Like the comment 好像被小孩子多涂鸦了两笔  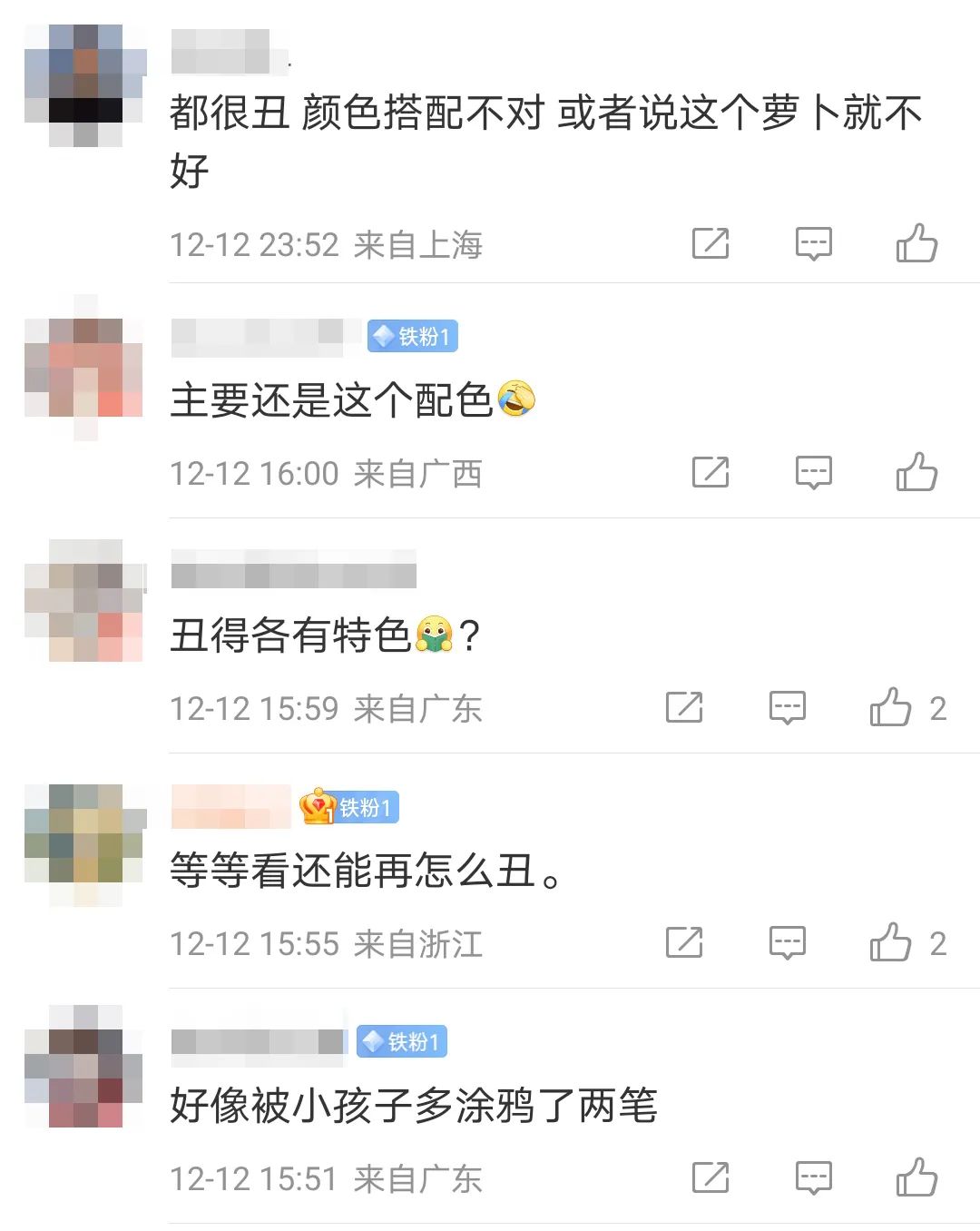click(x=916, y=1177)
